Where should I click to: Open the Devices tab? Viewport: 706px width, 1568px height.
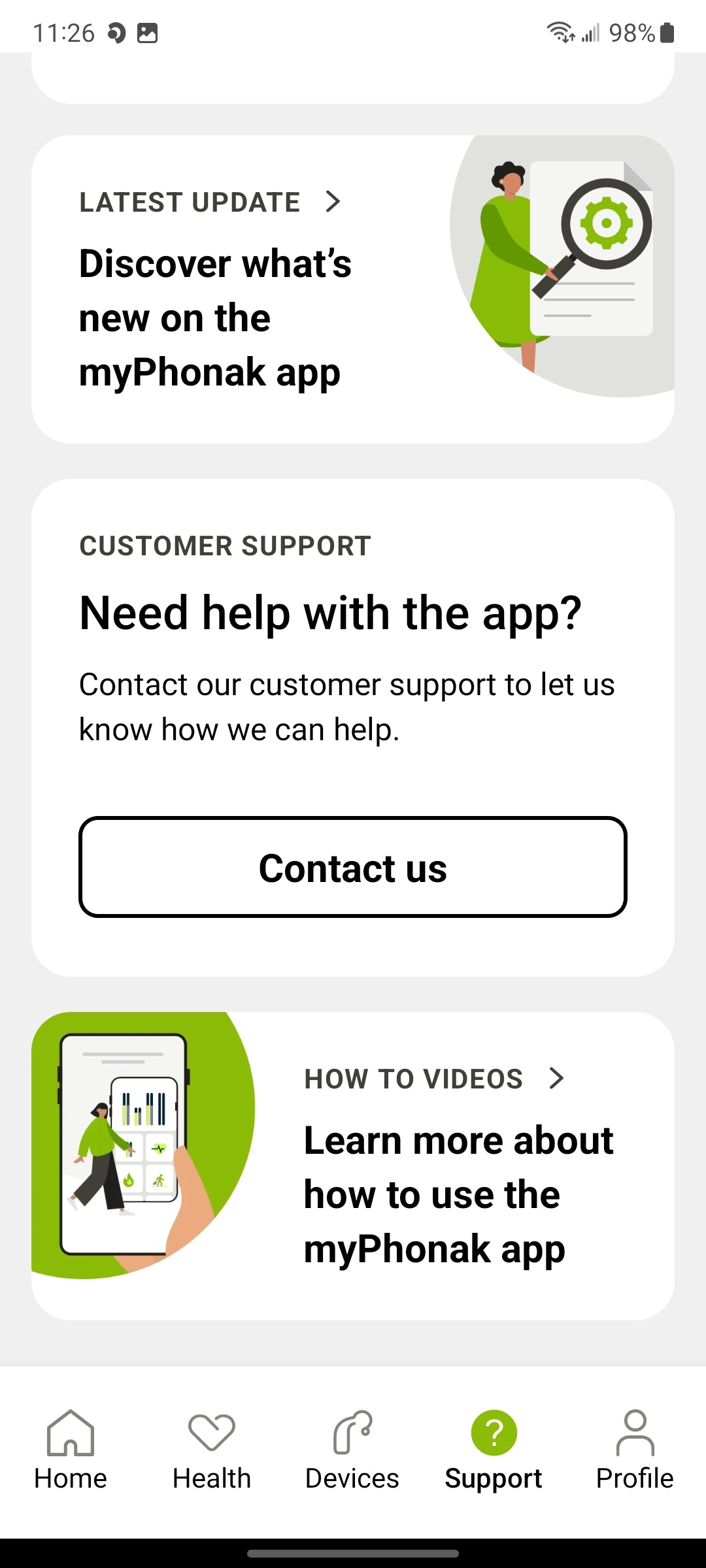[352, 1450]
